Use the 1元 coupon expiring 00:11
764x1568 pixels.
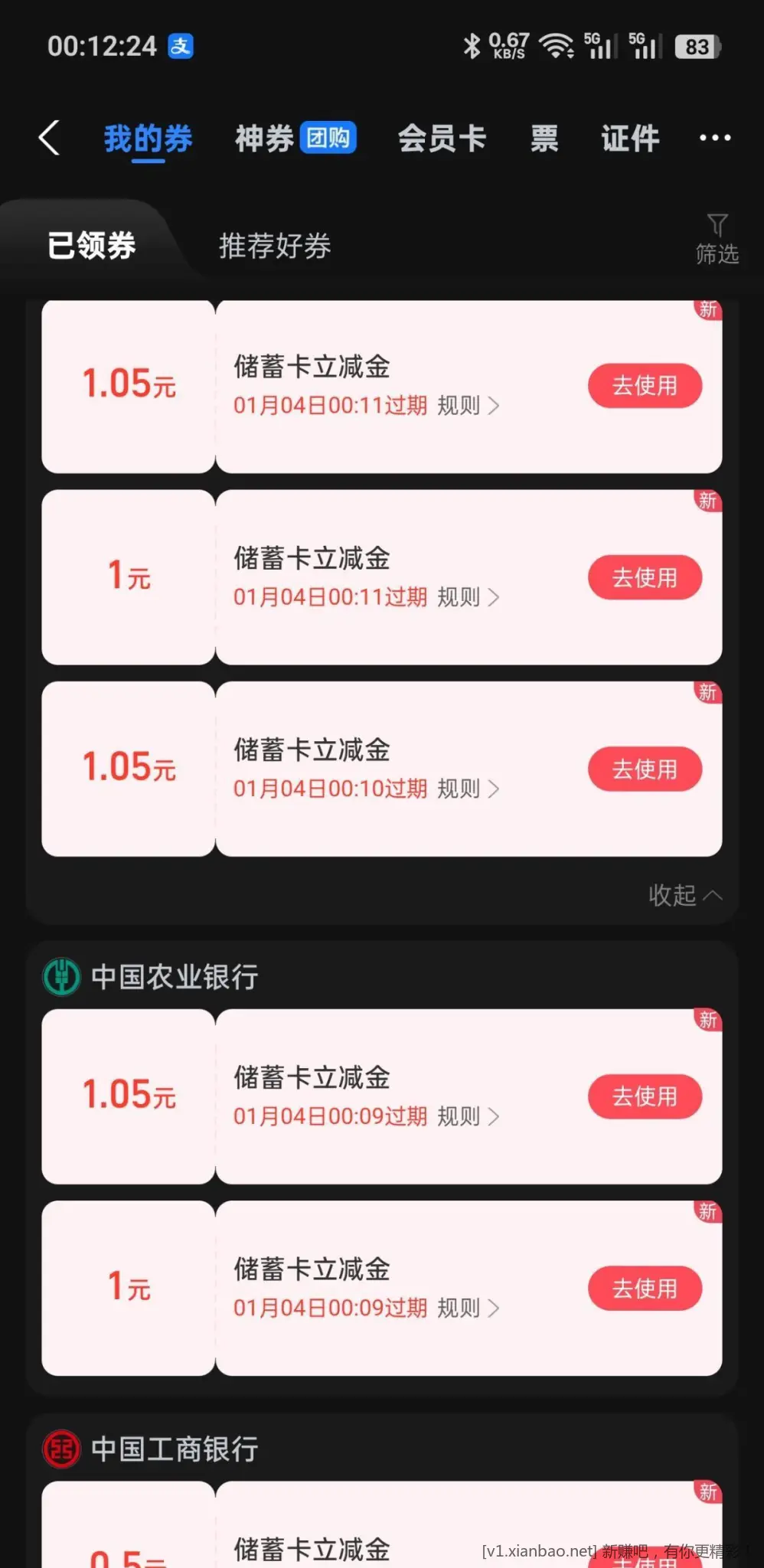point(645,577)
